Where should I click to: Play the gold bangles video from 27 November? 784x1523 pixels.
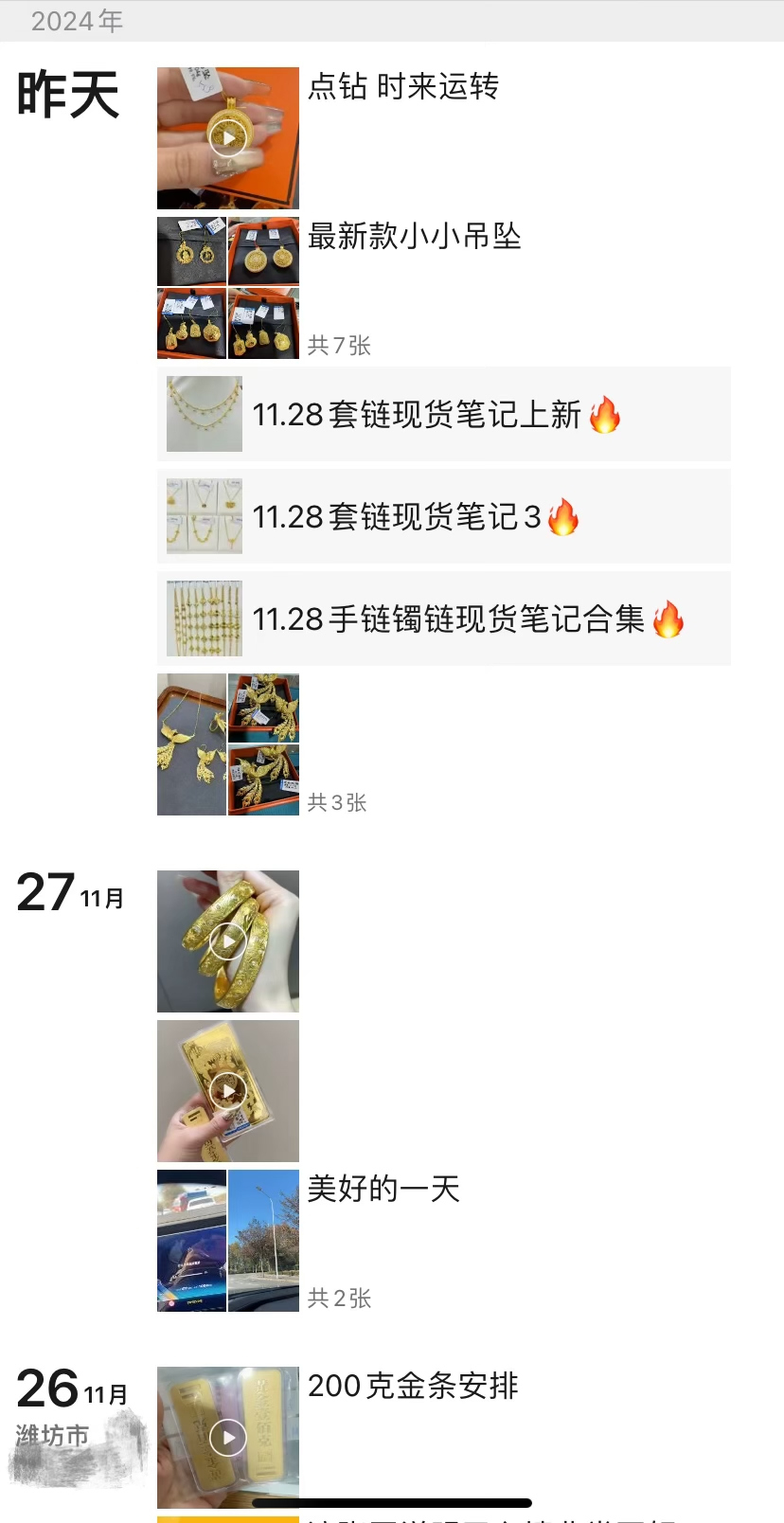(228, 941)
